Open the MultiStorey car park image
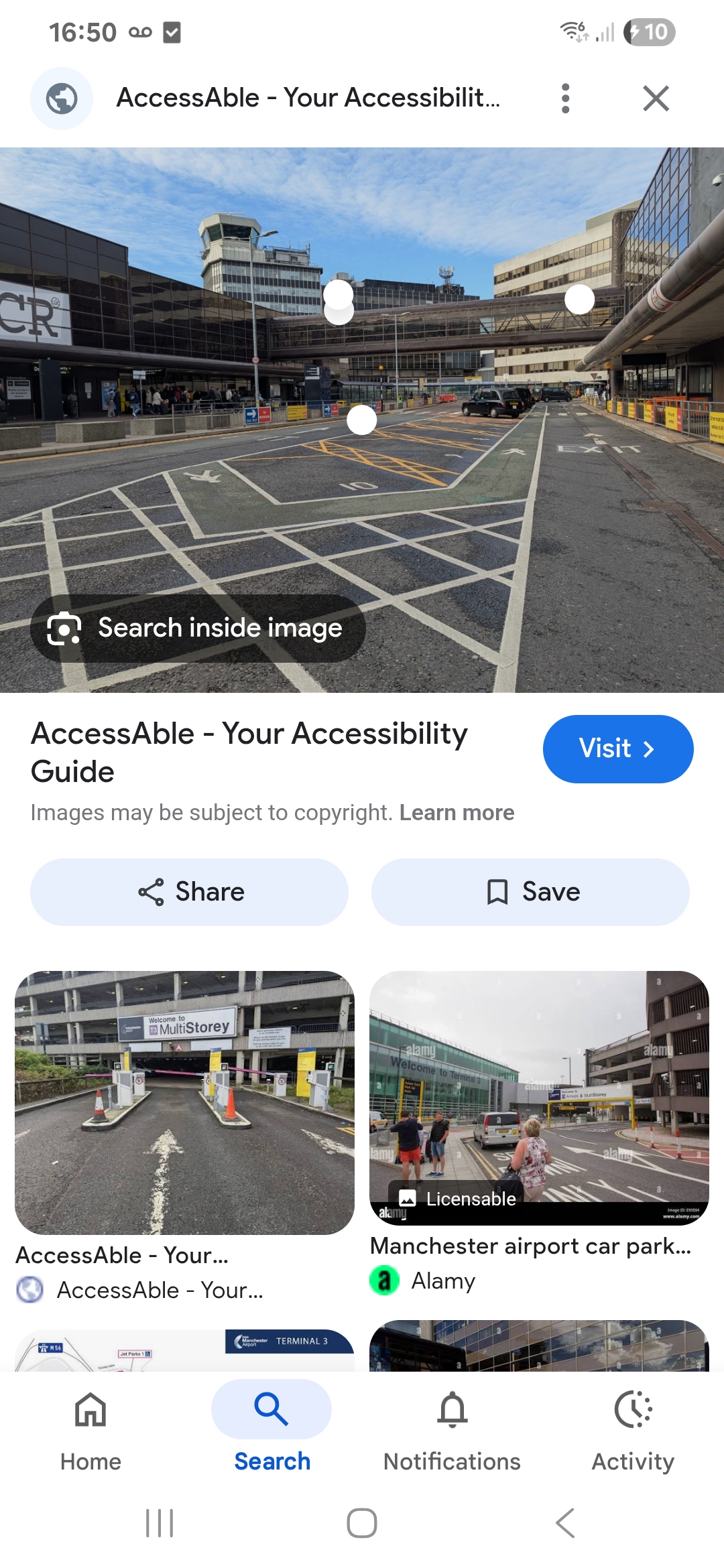This screenshot has width=724, height=1568. coord(184,1102)
